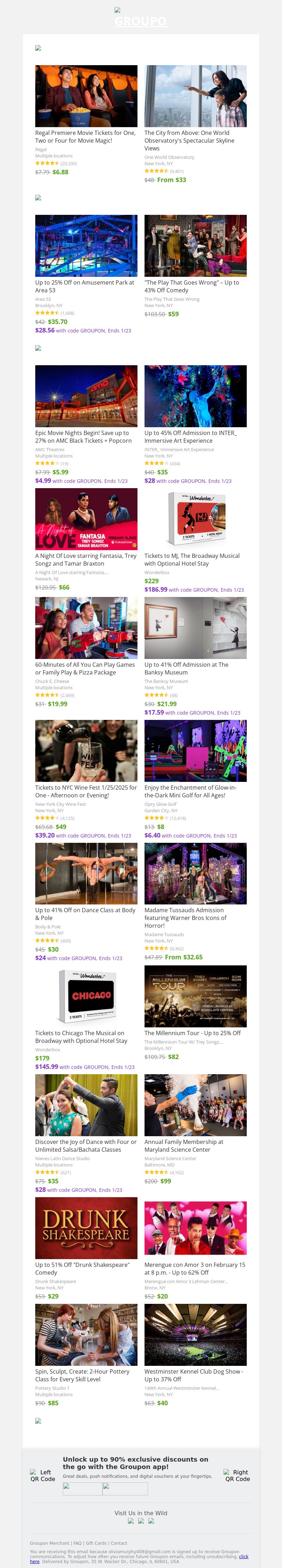Open the Area 53 amusement park deal
Image resolution: width=282 pixels, height=1568 pixels.
[x=86, y=286]
